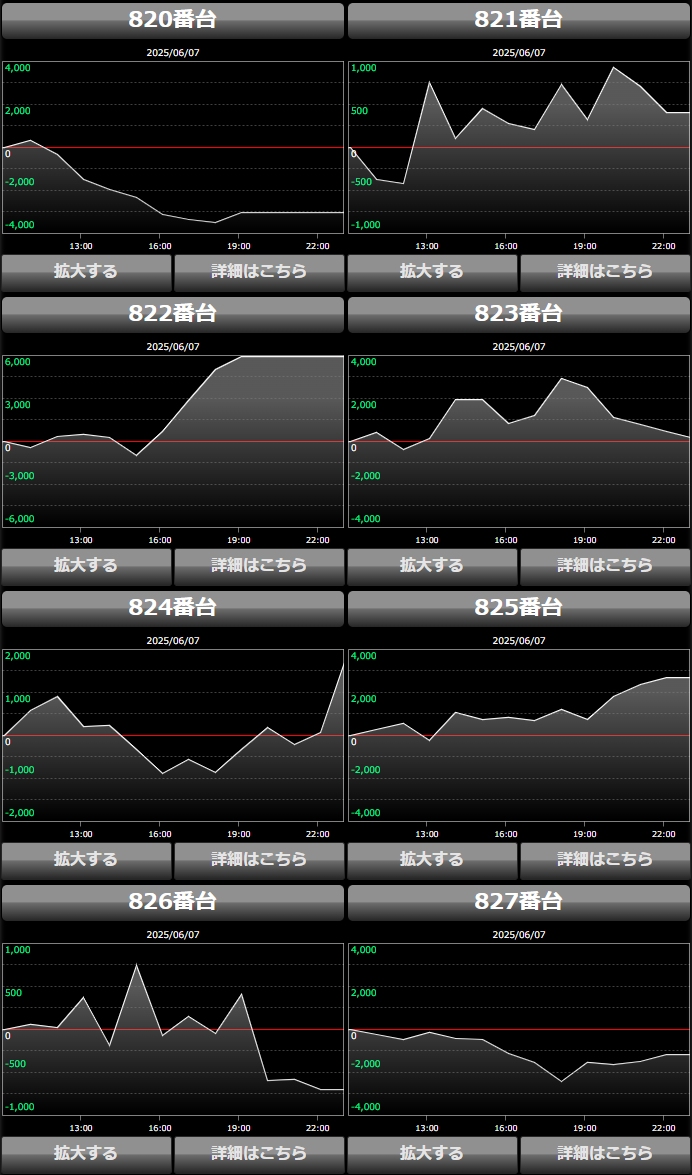Open 詳細はこちら for machine 820
Image resolution: width=692 pixels, height=1175 pixels.
pyautogui.click(x=259, y=271)
